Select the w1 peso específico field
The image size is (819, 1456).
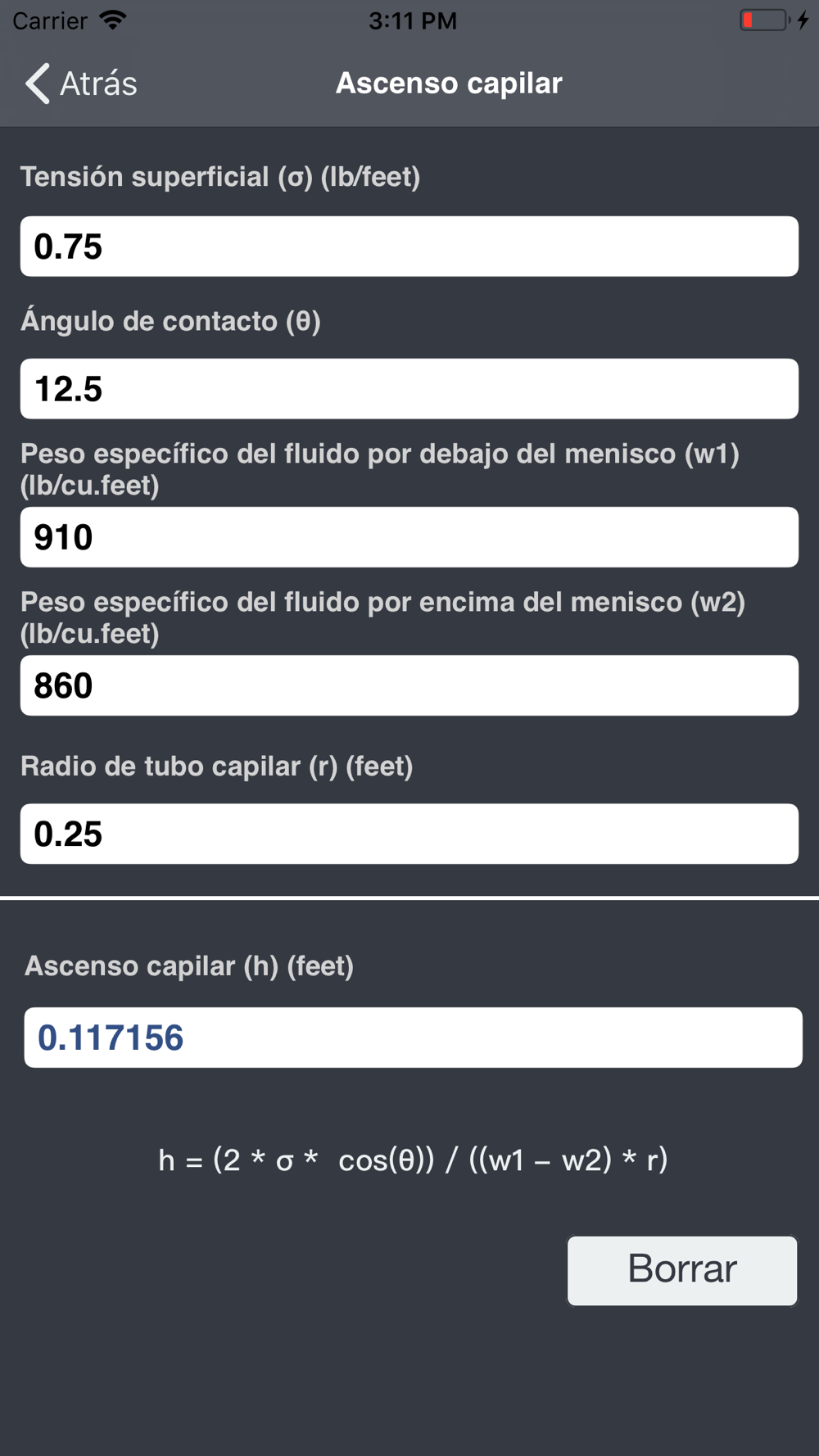pos(409,537)
